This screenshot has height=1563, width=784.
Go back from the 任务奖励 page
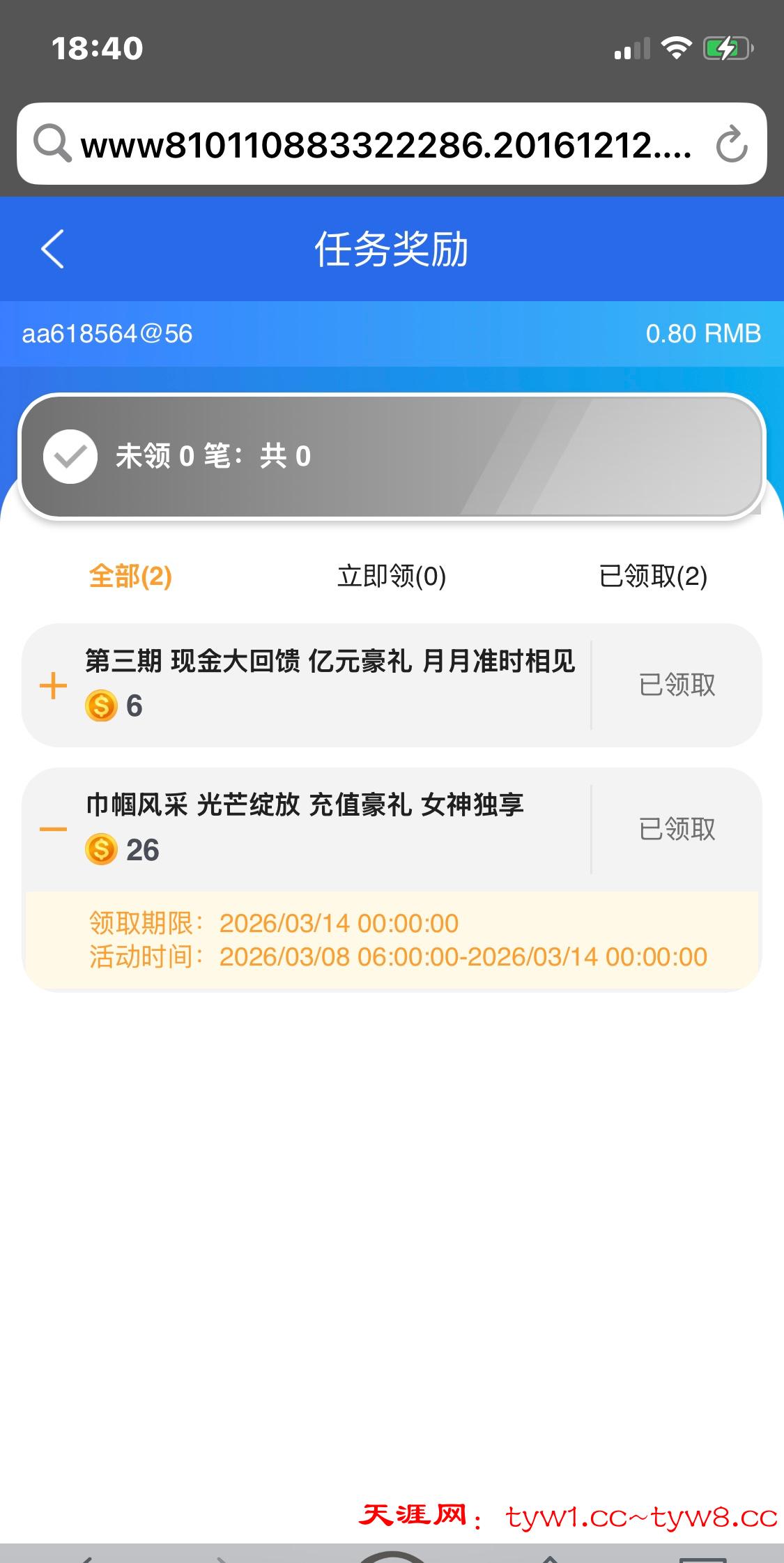point(53,249)
